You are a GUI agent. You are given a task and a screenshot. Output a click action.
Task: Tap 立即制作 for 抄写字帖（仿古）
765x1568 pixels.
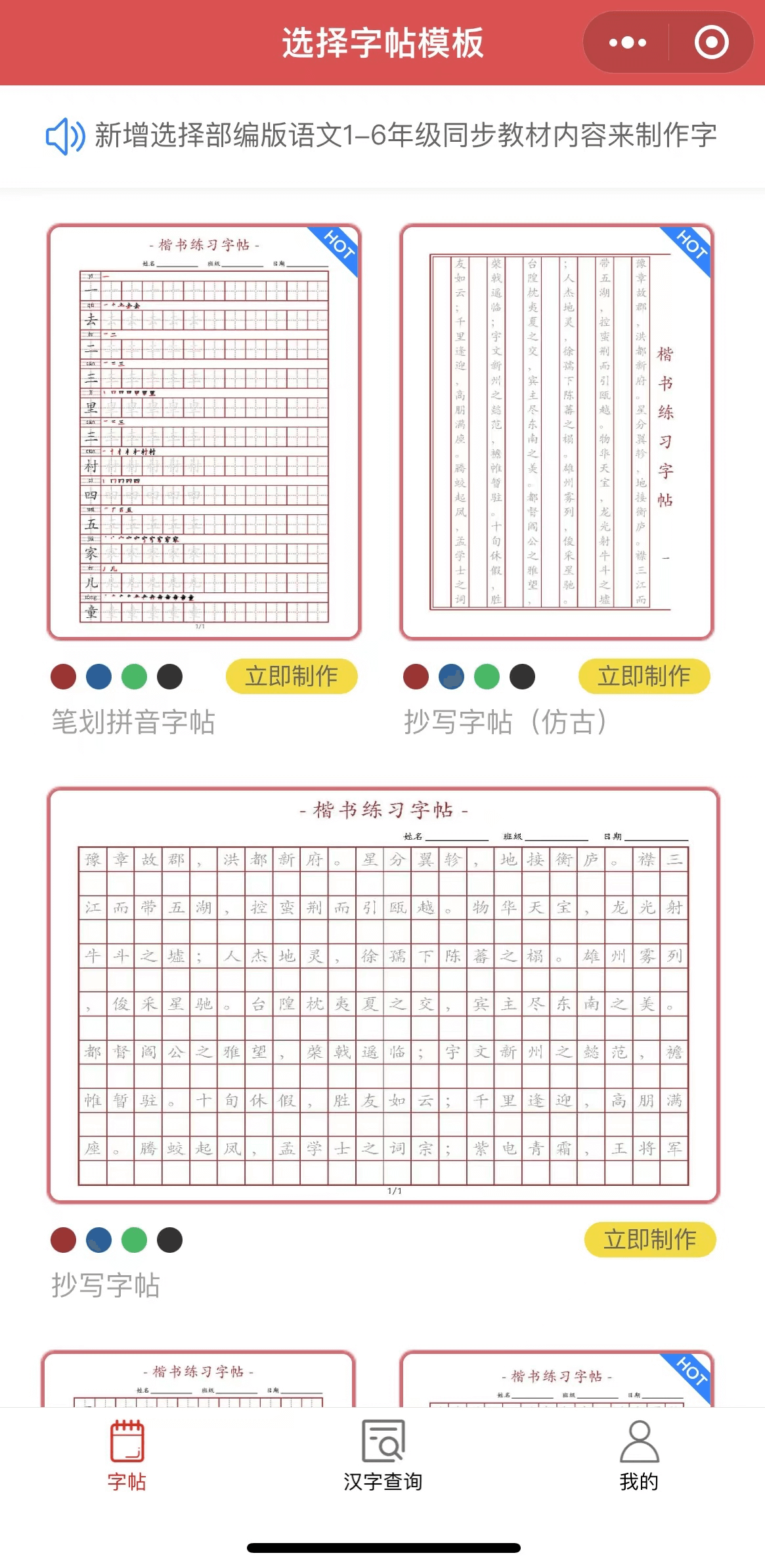[x=644, y=676]
